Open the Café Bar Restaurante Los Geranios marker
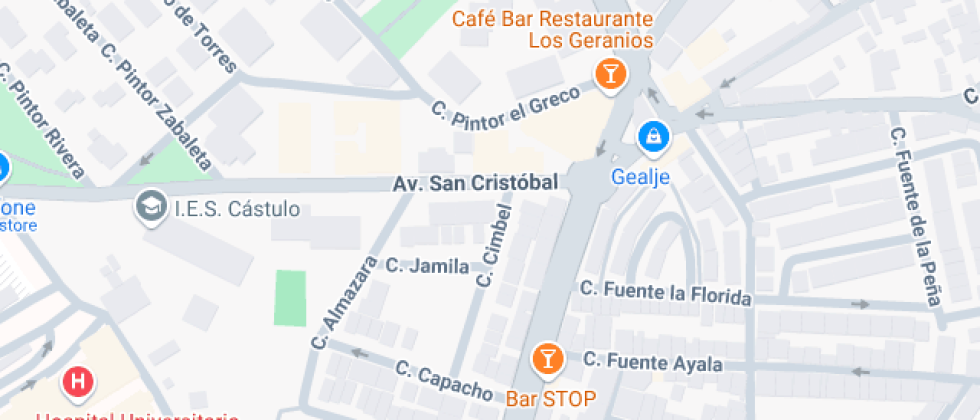 pos(609,73)
